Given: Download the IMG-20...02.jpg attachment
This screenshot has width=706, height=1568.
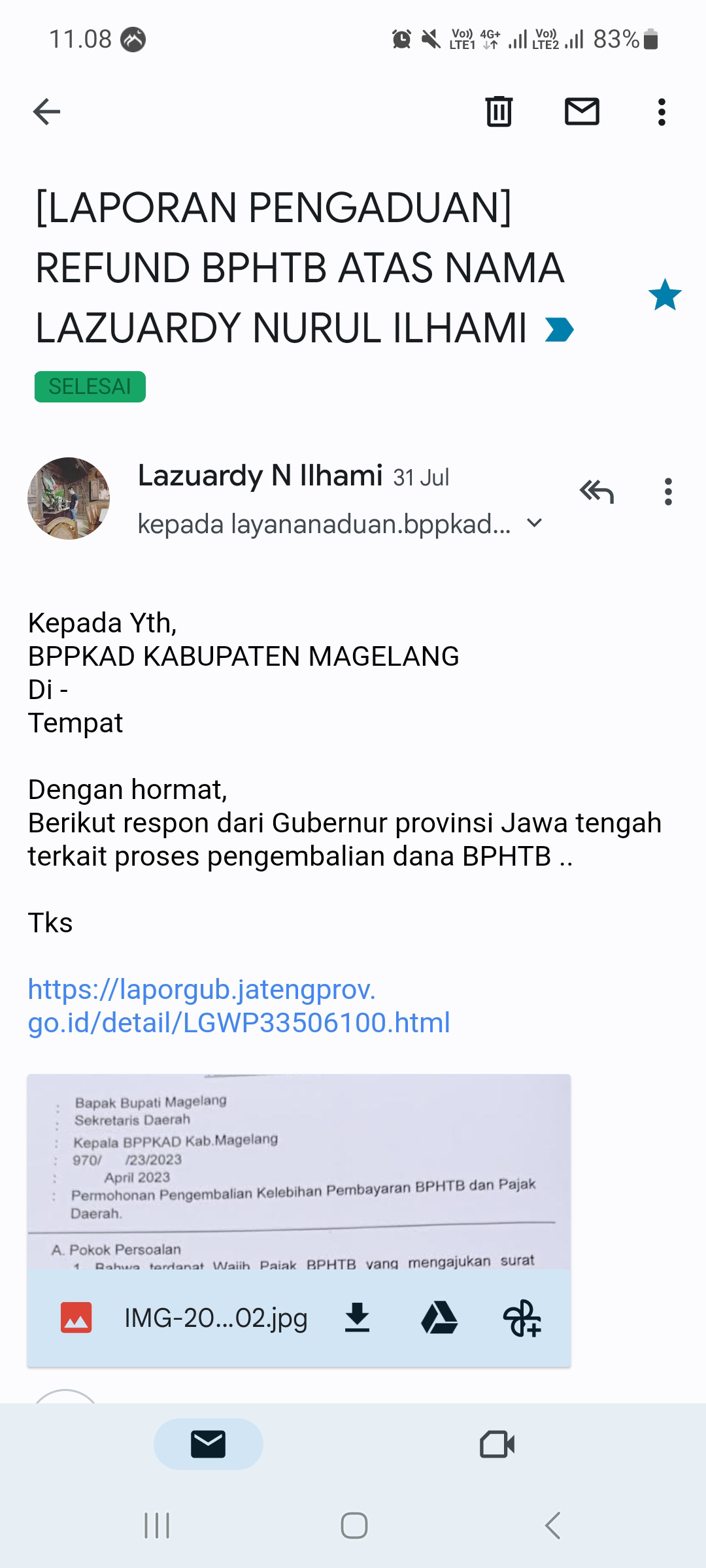Looking at the screenshot, I should pos(357,1318).
